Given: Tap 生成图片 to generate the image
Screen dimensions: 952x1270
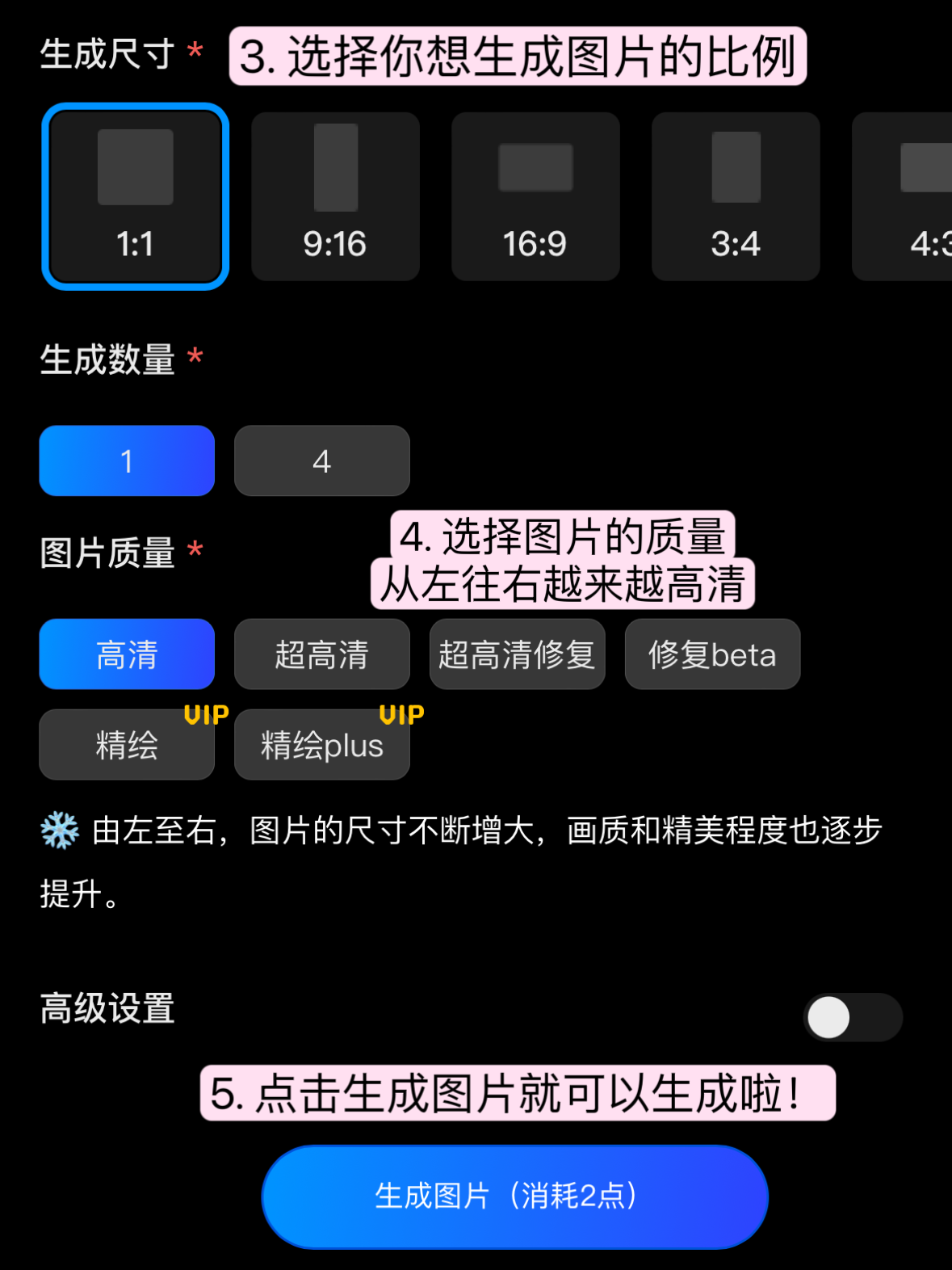Looking at the screenshot, I should [514, 1196].
